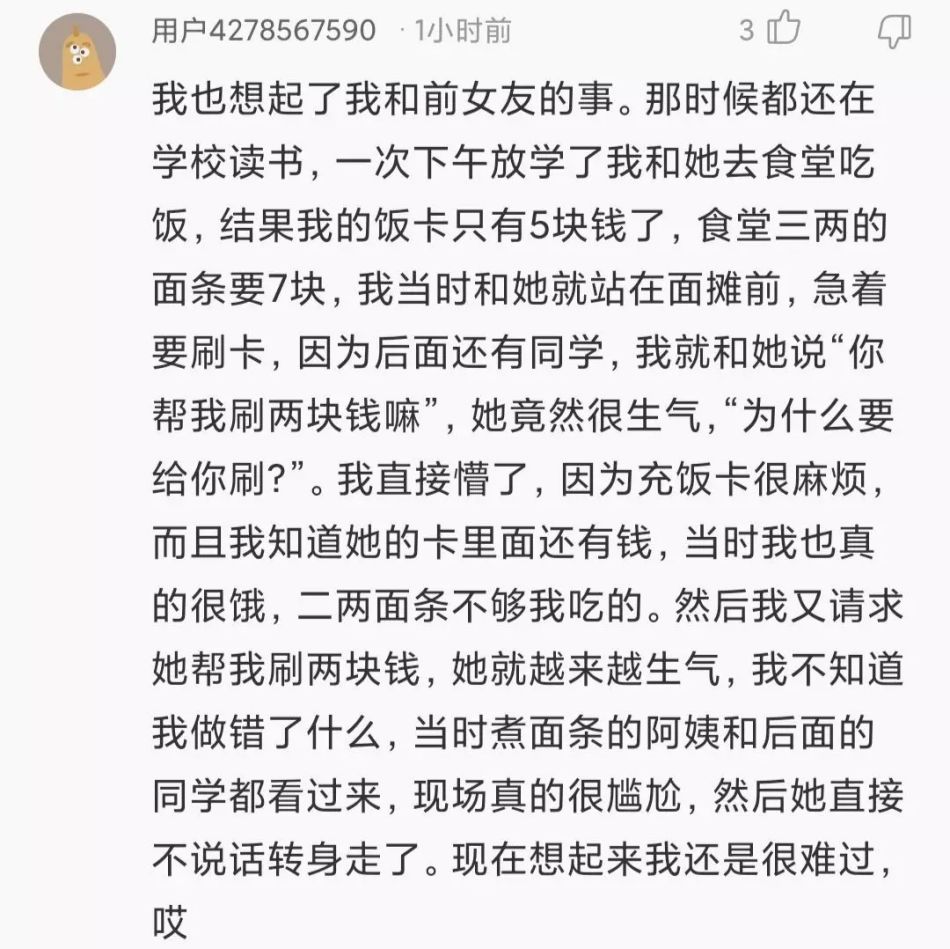This screenshot has height=949, width=950.
Task: Like the comment by 用户4278567590
Action: [784, 30]
